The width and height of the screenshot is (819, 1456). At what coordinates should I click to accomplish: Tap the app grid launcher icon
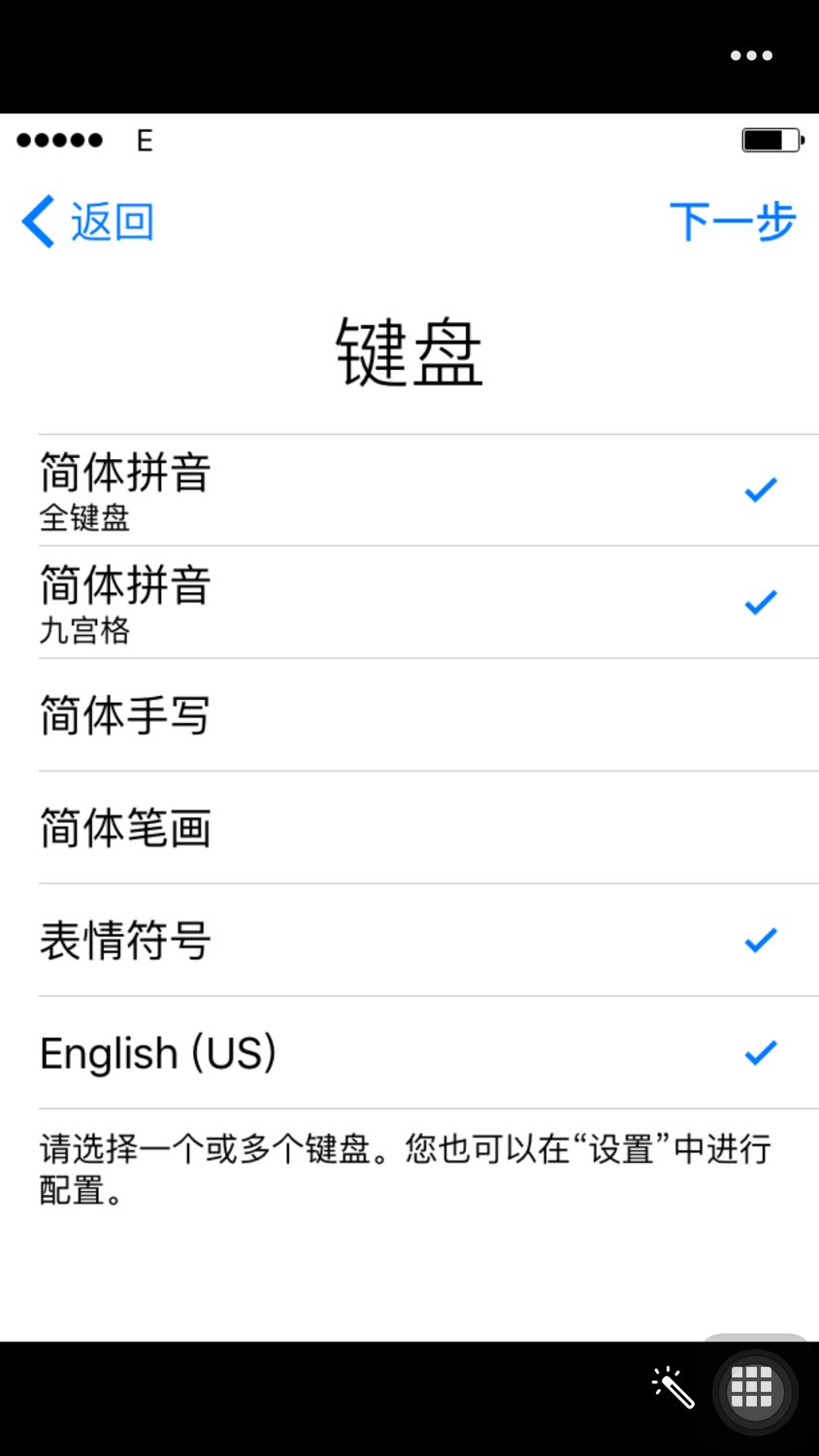752,1390
